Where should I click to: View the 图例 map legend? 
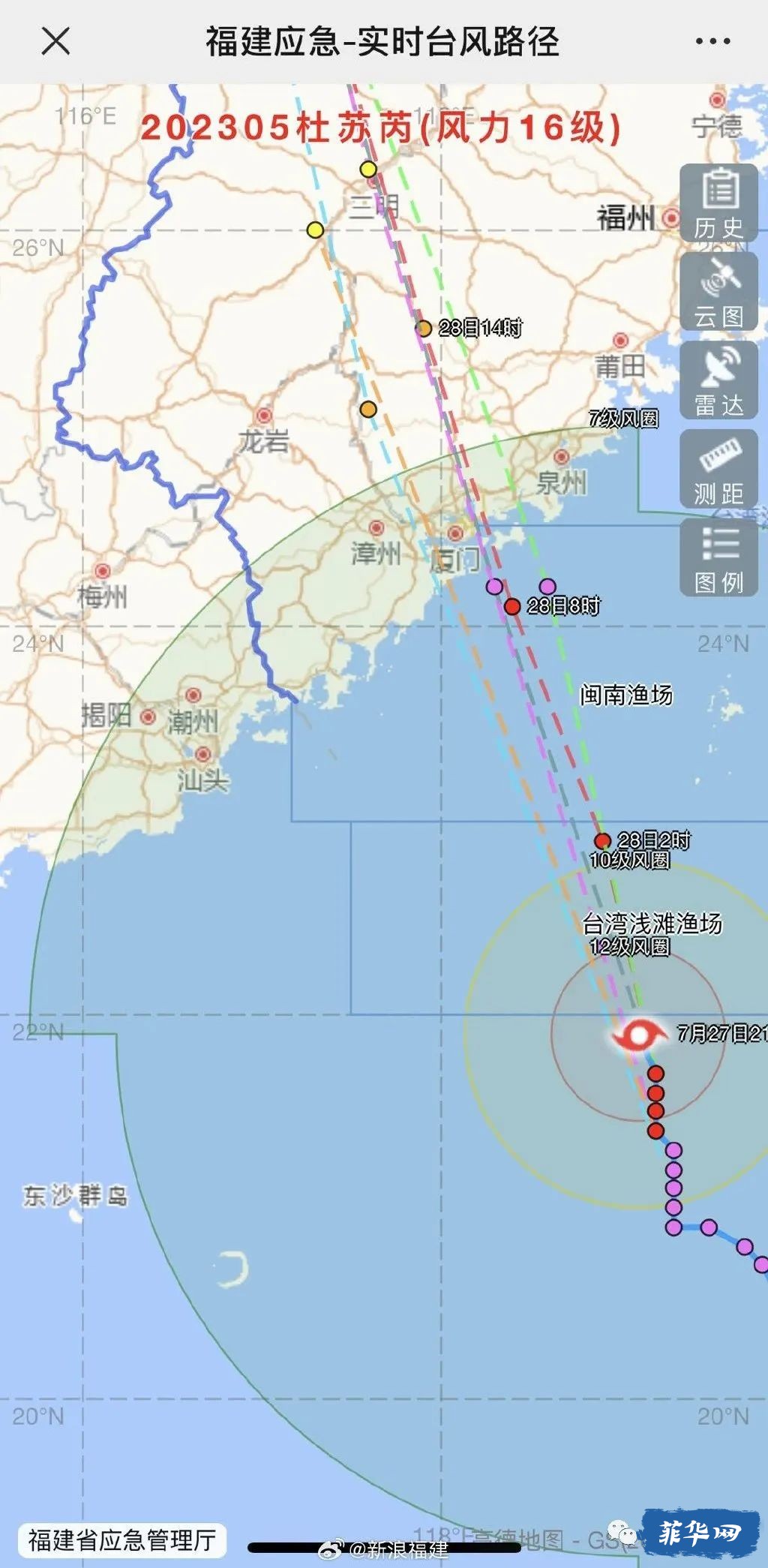718,557
